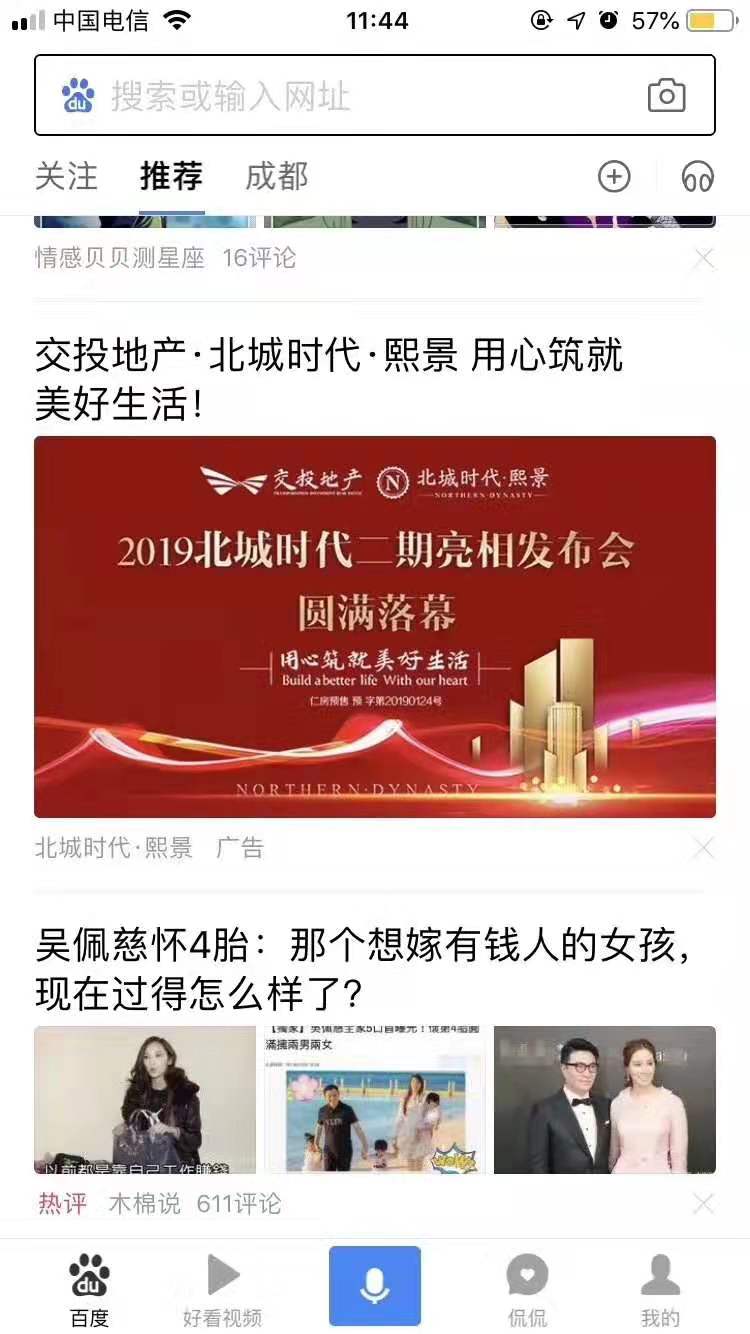Add a channel with the plus icon
Viewport: 750px width, 1334px height.
(x=614, y=177)
